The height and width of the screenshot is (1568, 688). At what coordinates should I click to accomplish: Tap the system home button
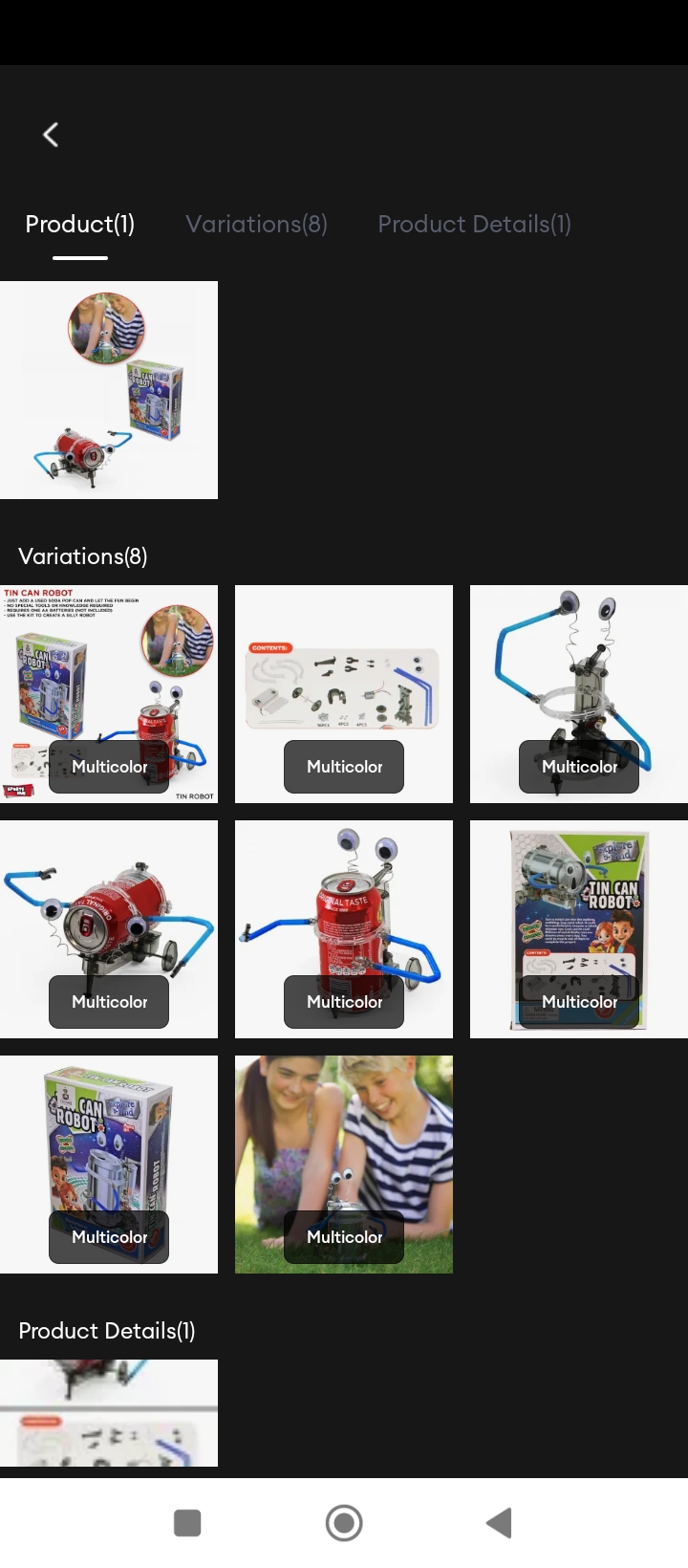coord(344,1523)
